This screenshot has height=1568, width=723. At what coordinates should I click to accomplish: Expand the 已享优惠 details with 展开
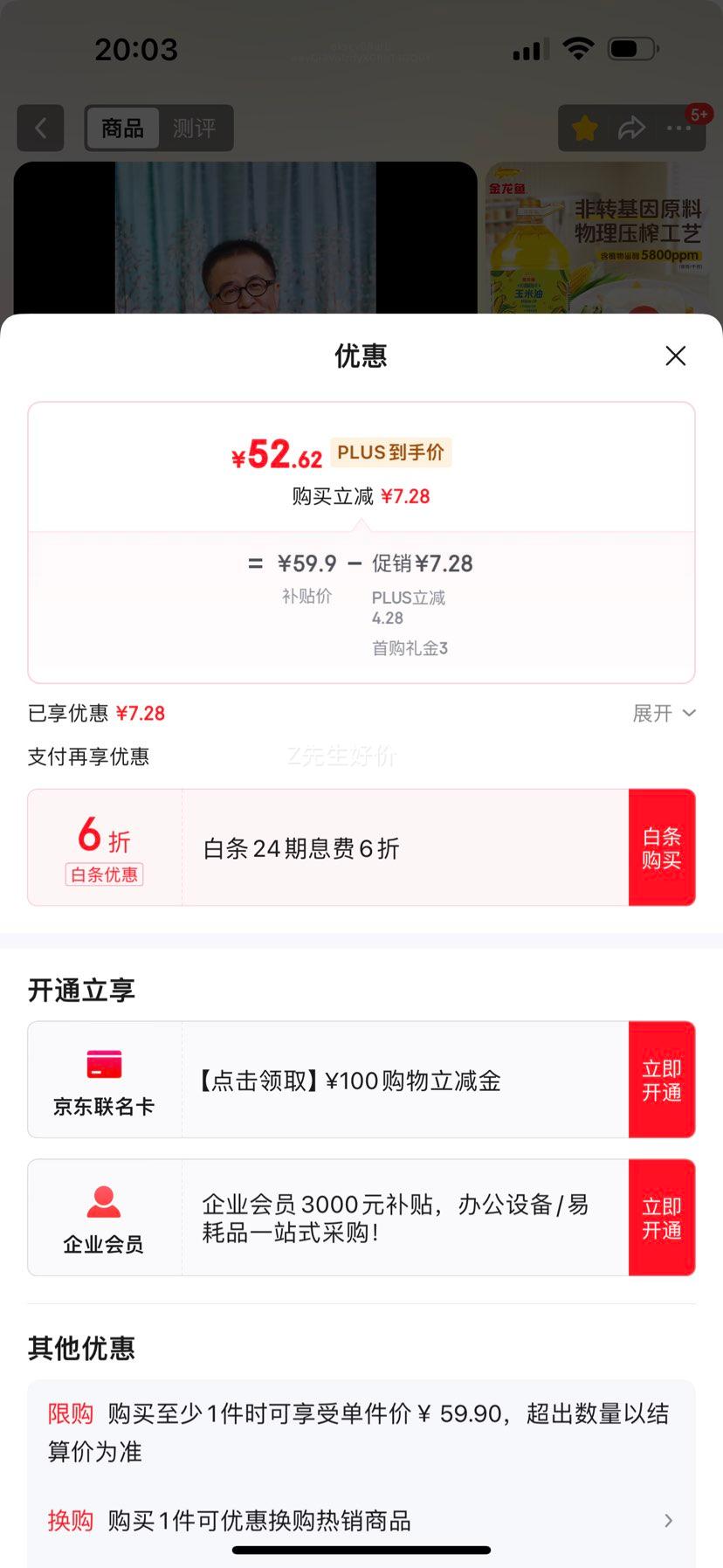[664, 714]
